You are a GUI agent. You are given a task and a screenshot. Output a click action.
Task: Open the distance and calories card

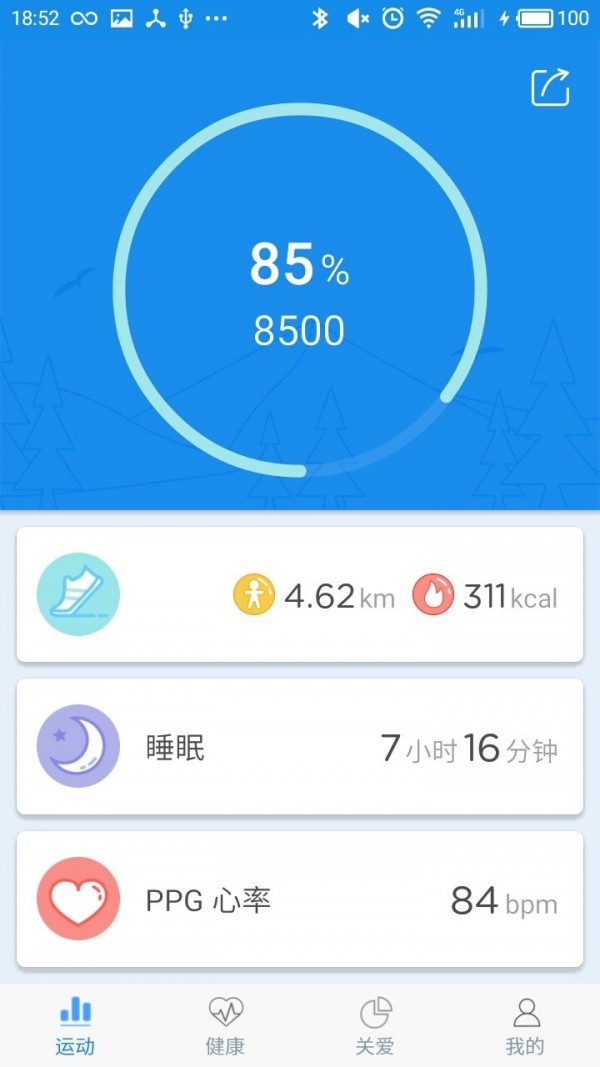(300, 596)
